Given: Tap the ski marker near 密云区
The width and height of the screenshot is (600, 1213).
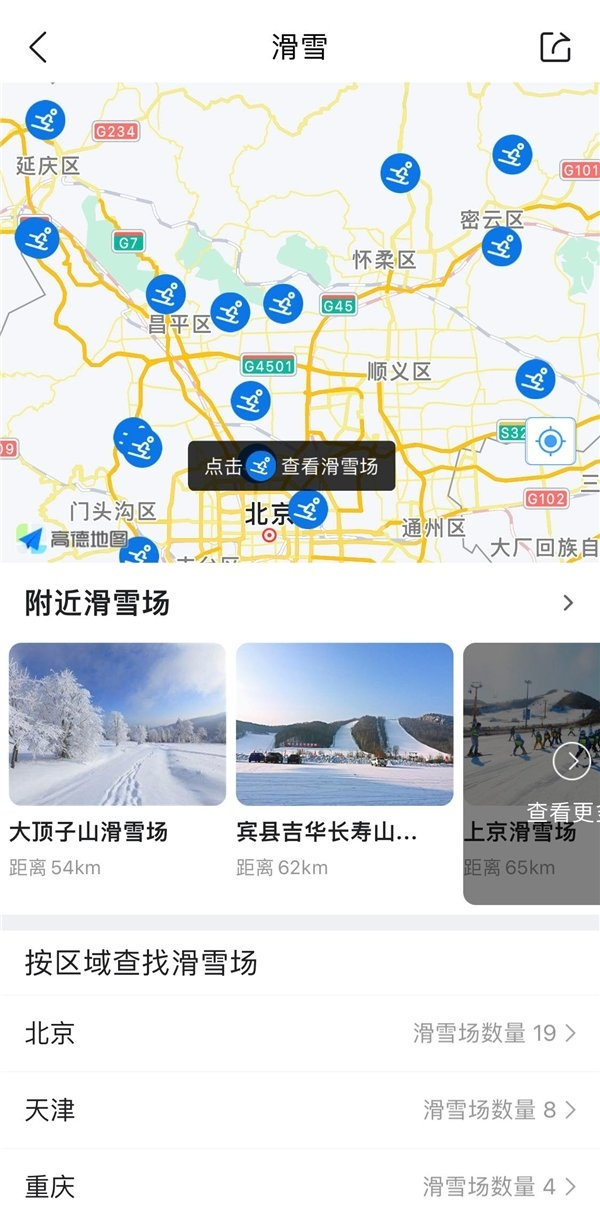Looking at the screenshot, I should [502, 246].
